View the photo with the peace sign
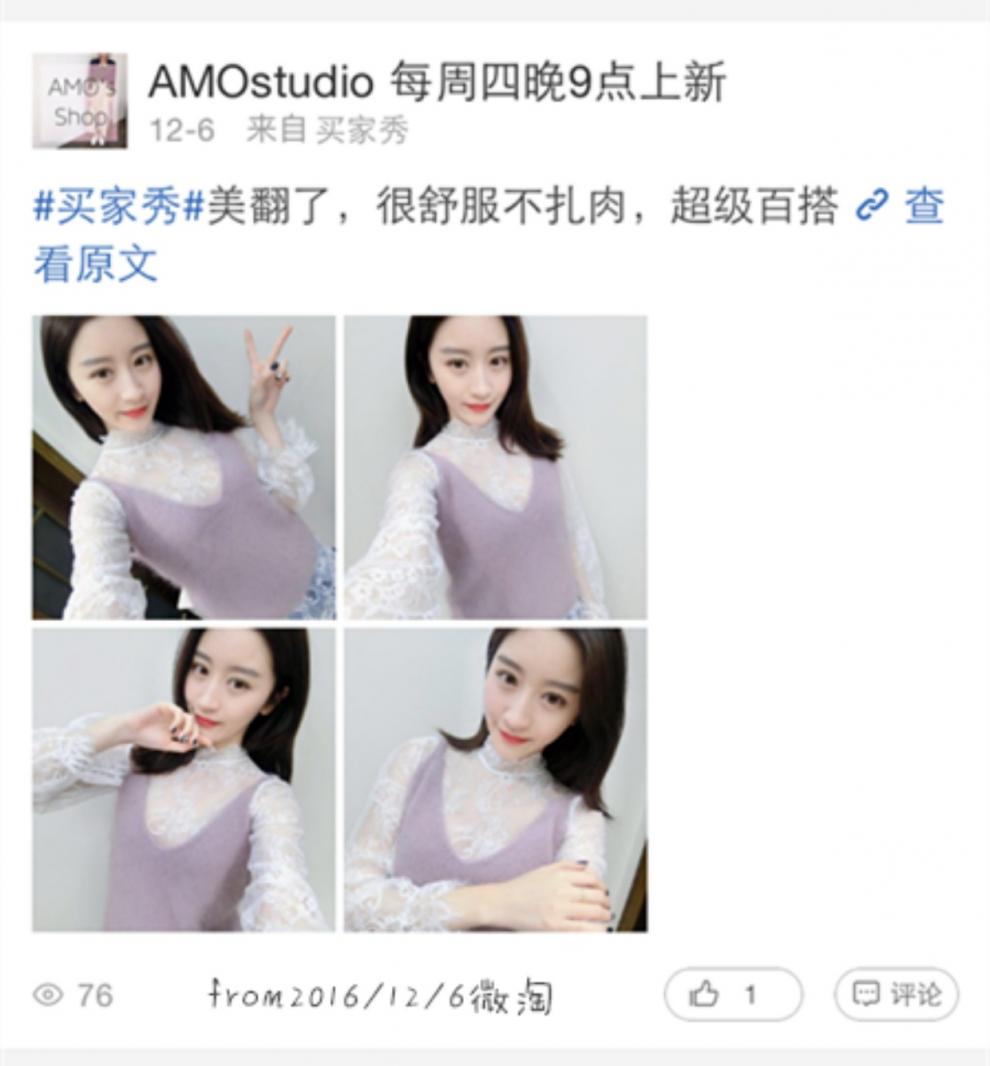The height and width of the screenshot is (1066, 990). coord(184,467)
